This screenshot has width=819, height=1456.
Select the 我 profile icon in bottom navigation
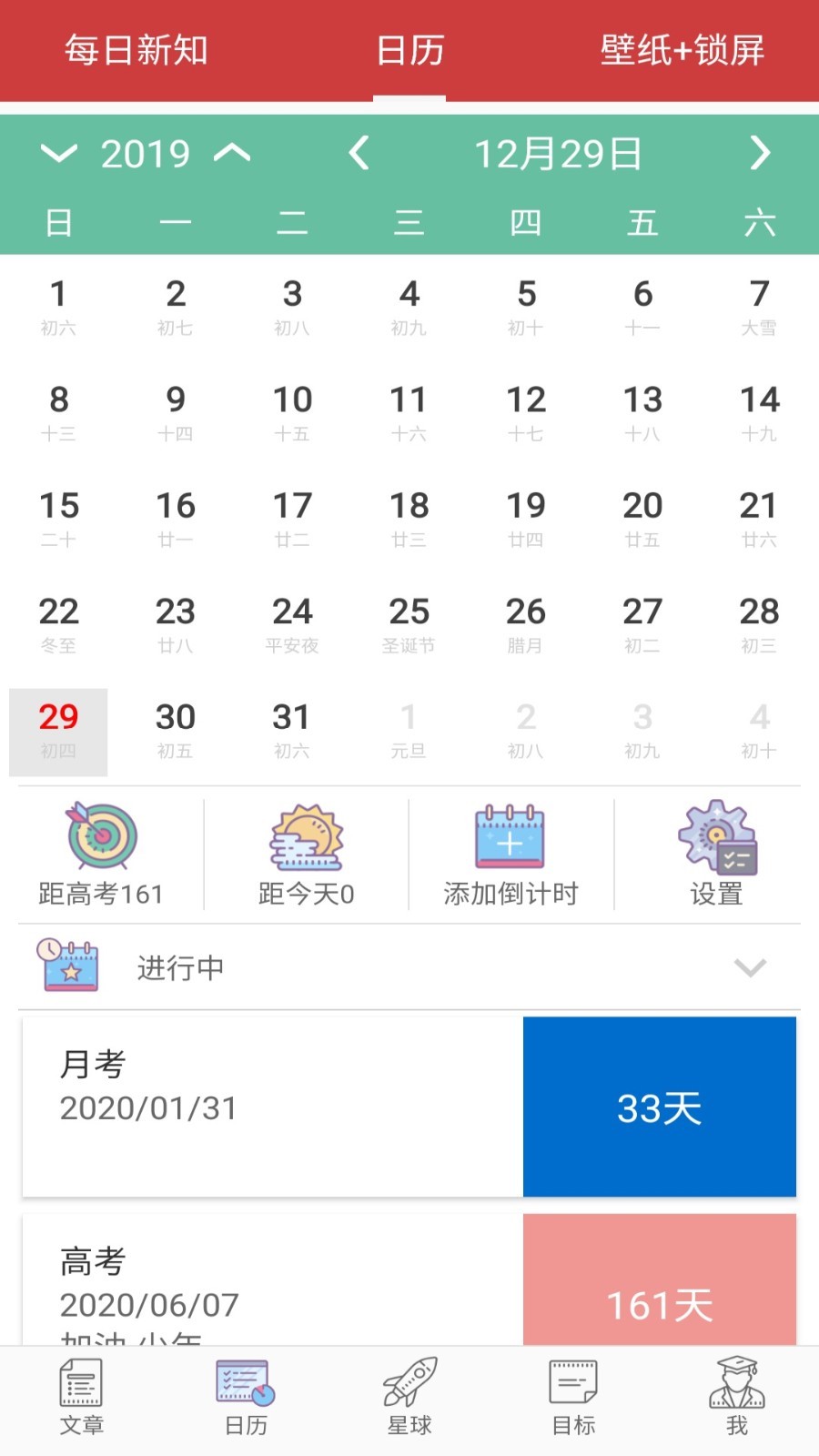coord(736,1386)
